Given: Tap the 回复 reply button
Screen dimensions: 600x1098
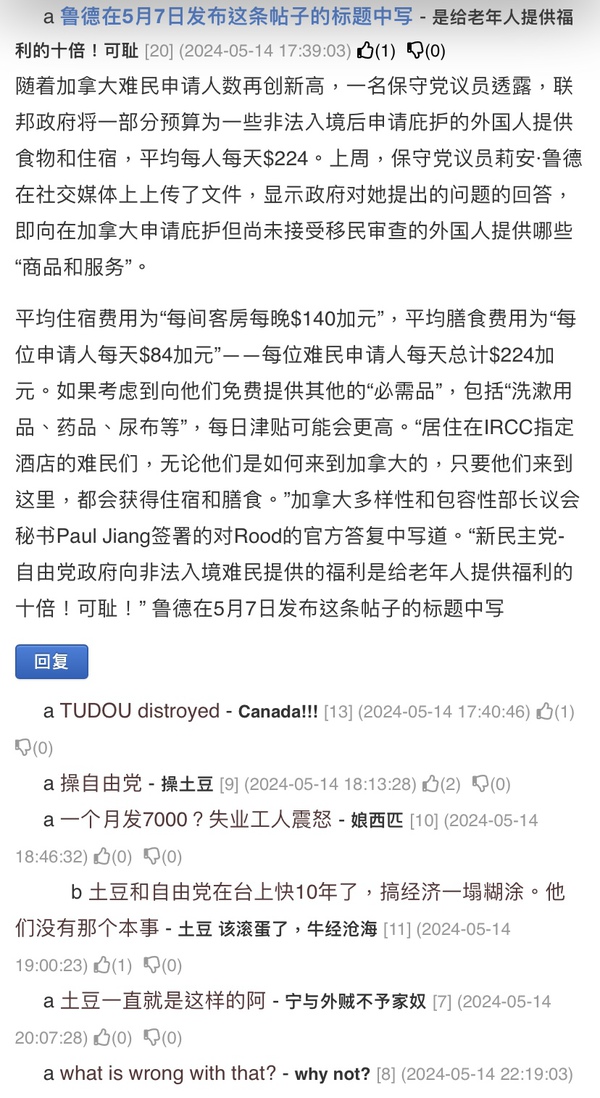Looking at the screenshot, I should 51,662.
